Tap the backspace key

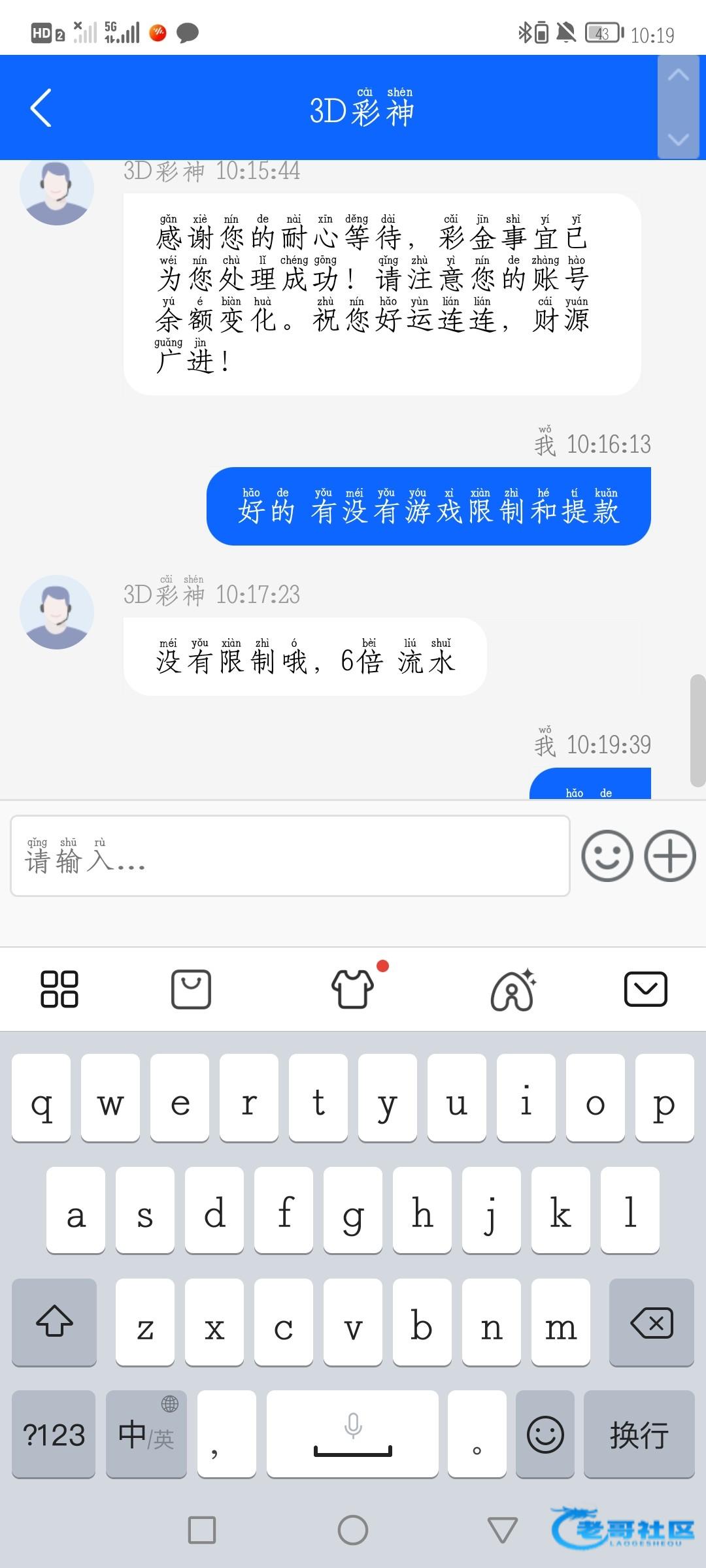(x=651, y=1323)
